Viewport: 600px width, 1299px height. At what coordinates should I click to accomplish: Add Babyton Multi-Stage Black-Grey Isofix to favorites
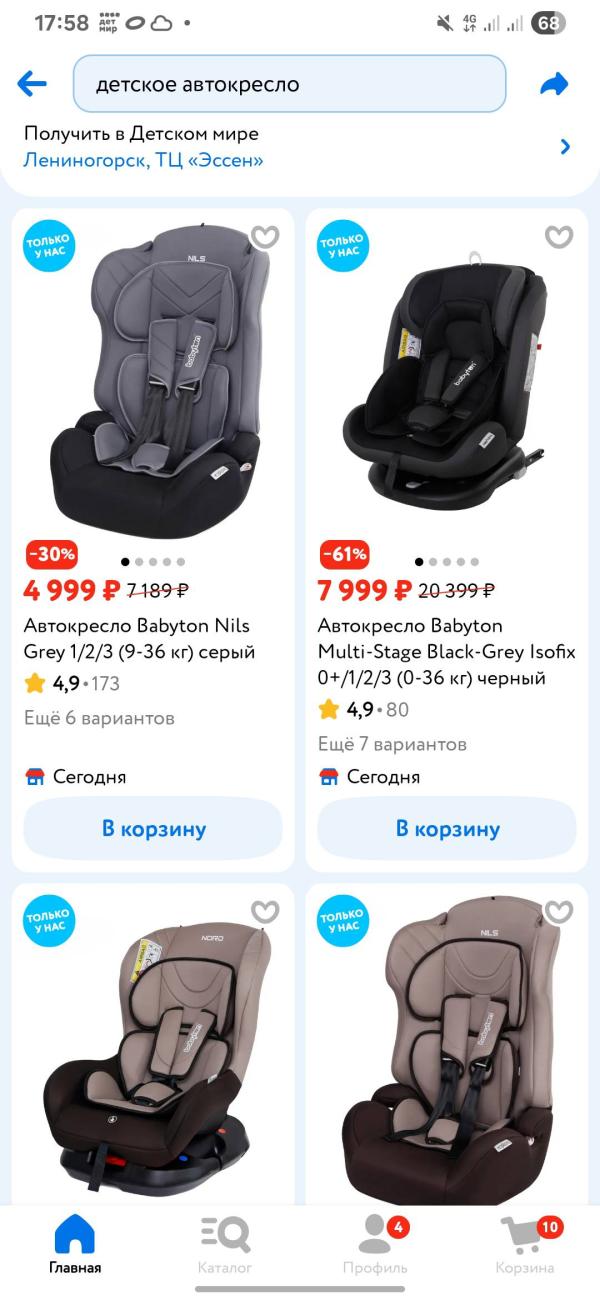click(559, 237)
